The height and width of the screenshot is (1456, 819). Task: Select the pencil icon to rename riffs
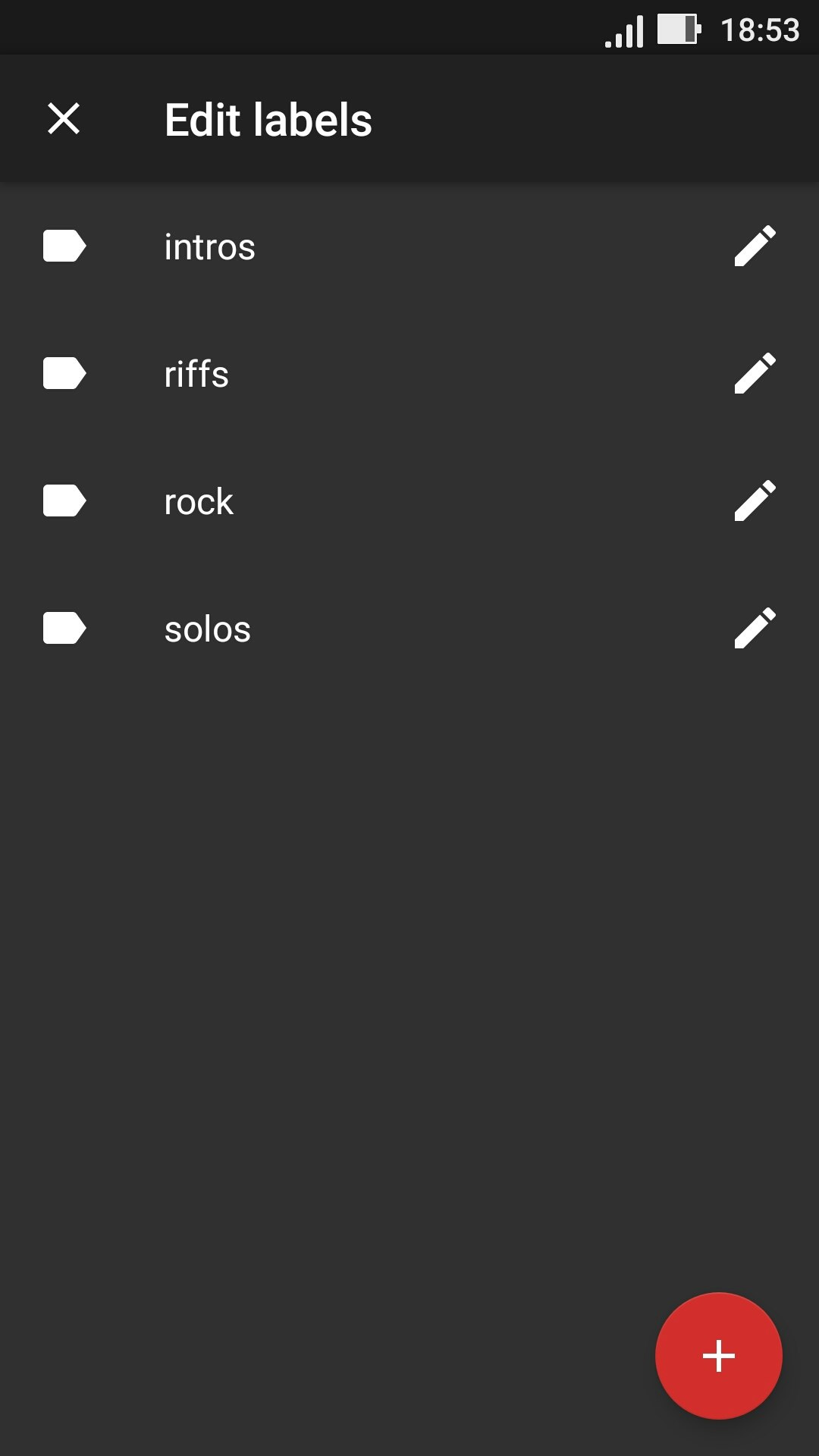pos(755,373)
